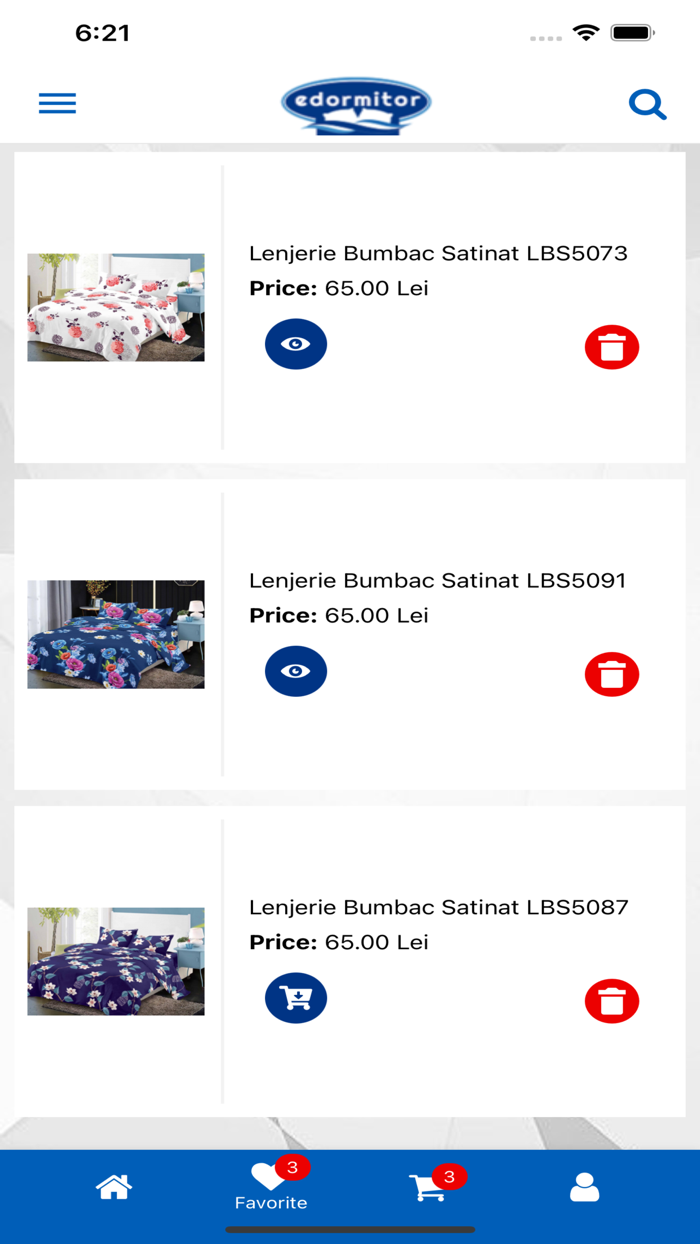Add LBS5087 to the cart

pyautogui.click(x=296, y=998)
